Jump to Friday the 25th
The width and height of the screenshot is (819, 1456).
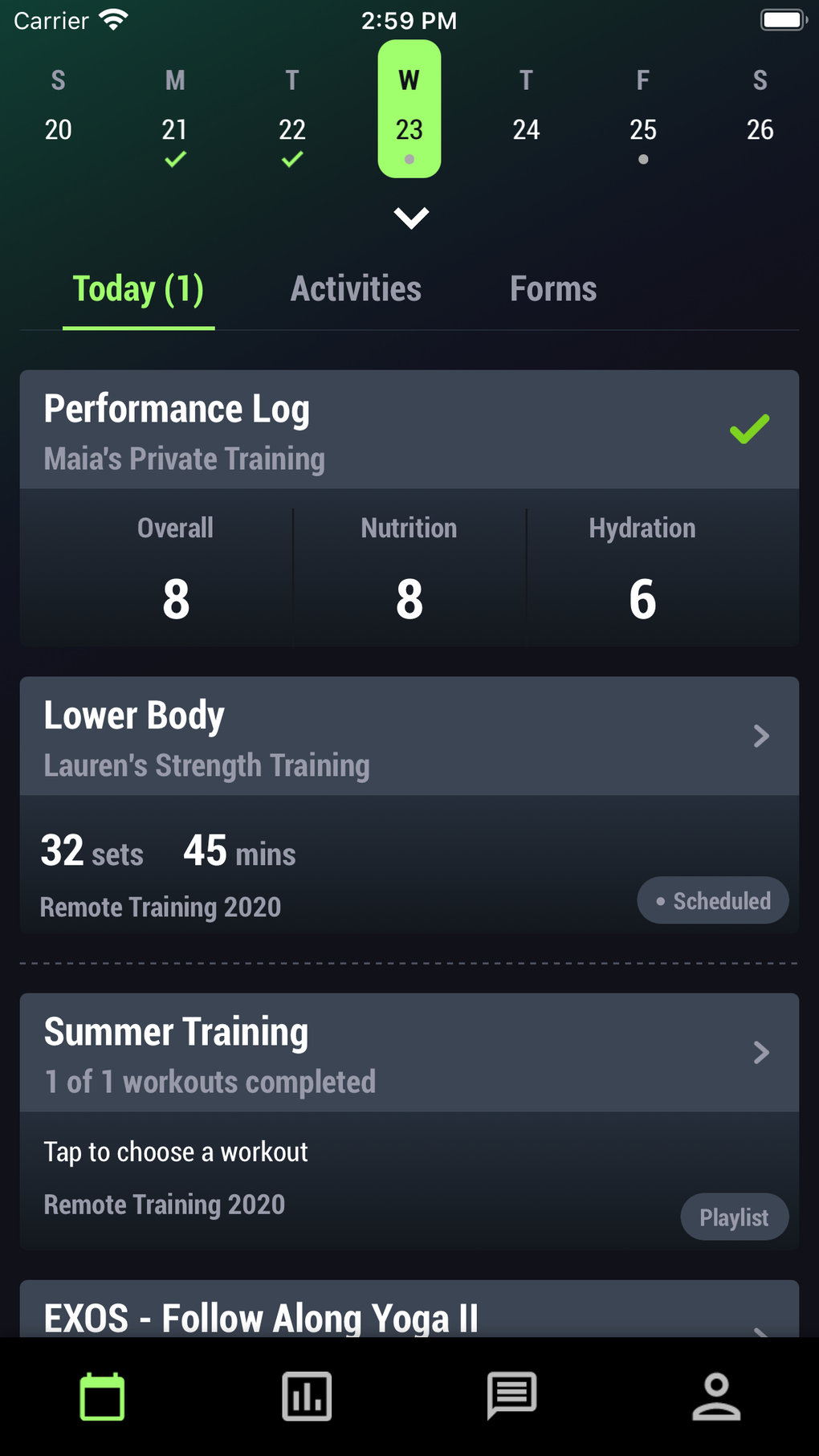(x=643, y=108)
